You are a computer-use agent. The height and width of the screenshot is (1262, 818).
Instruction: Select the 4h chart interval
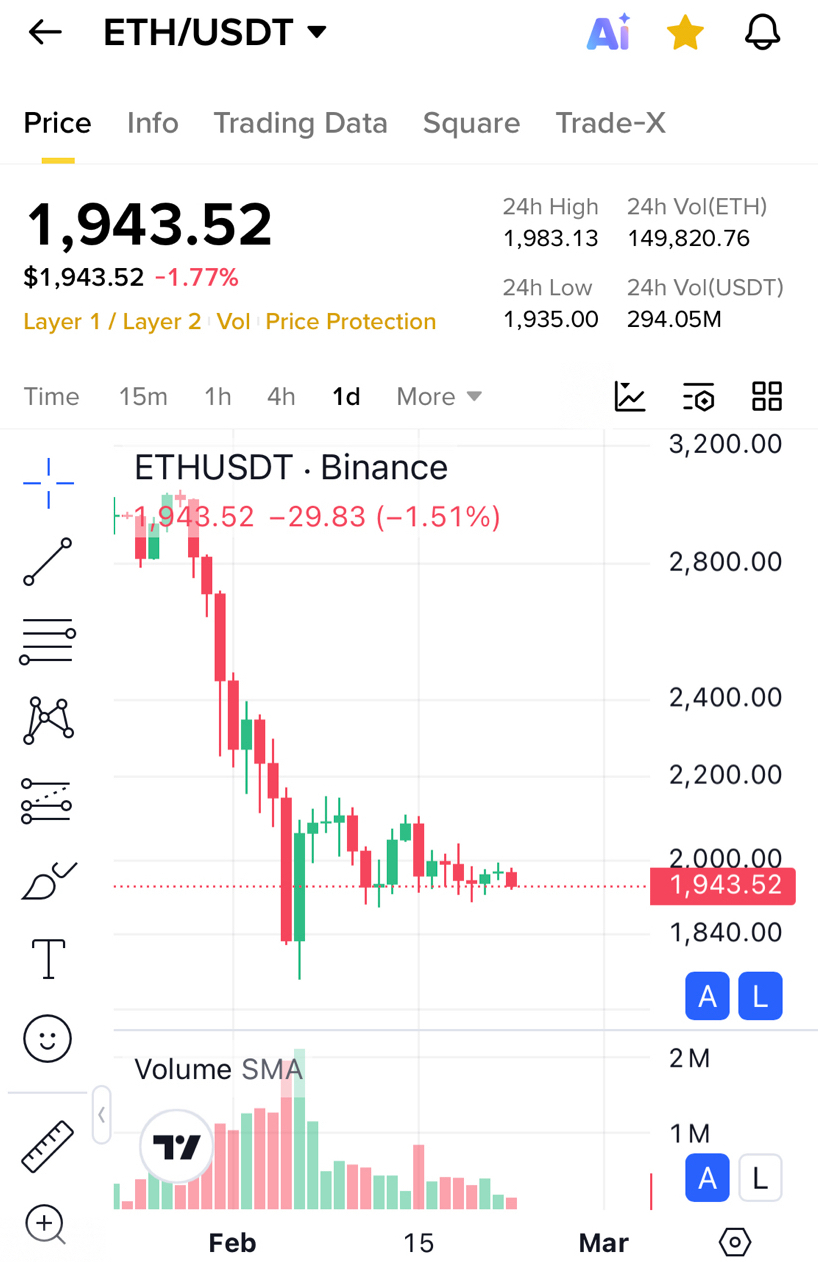(281, 397)
